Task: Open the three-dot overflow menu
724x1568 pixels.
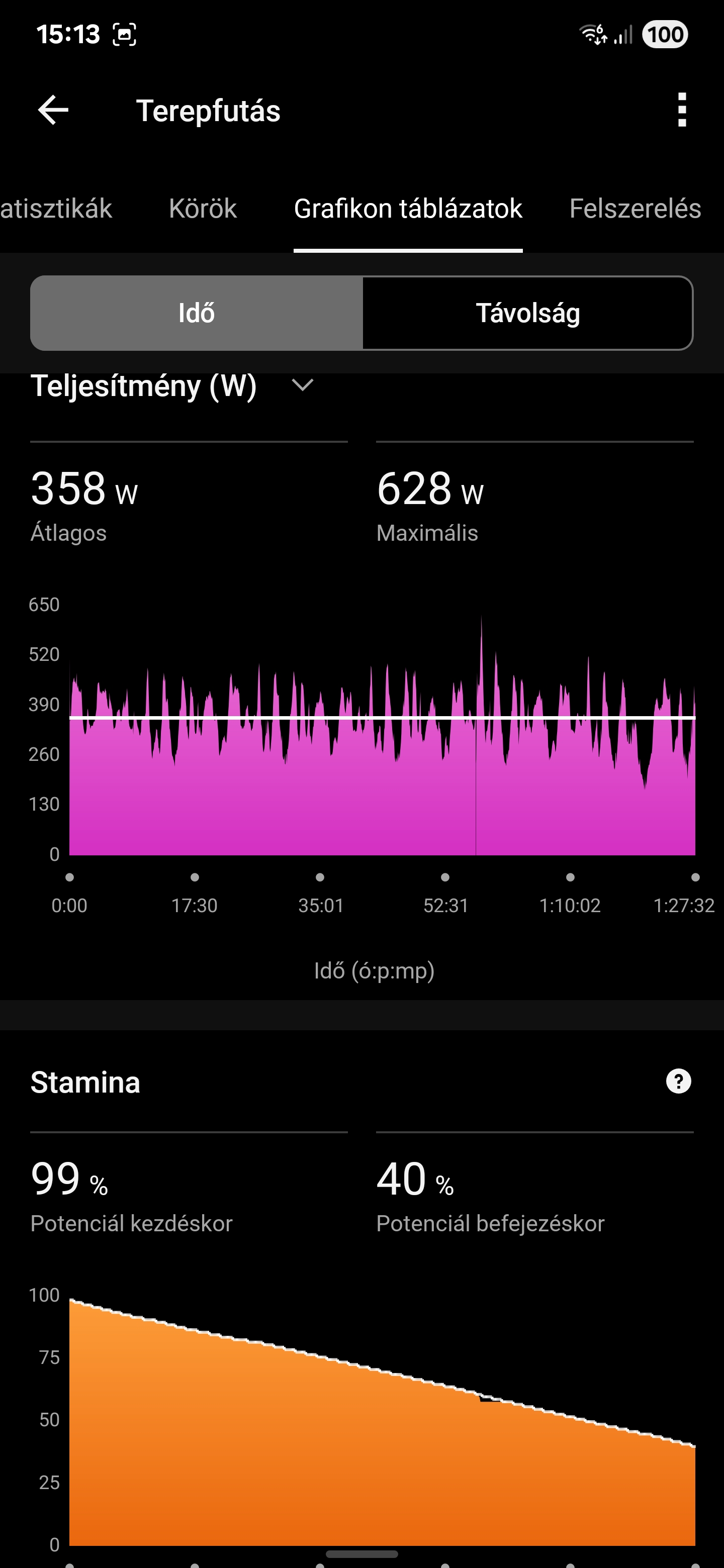Action: tap(682, 110)
